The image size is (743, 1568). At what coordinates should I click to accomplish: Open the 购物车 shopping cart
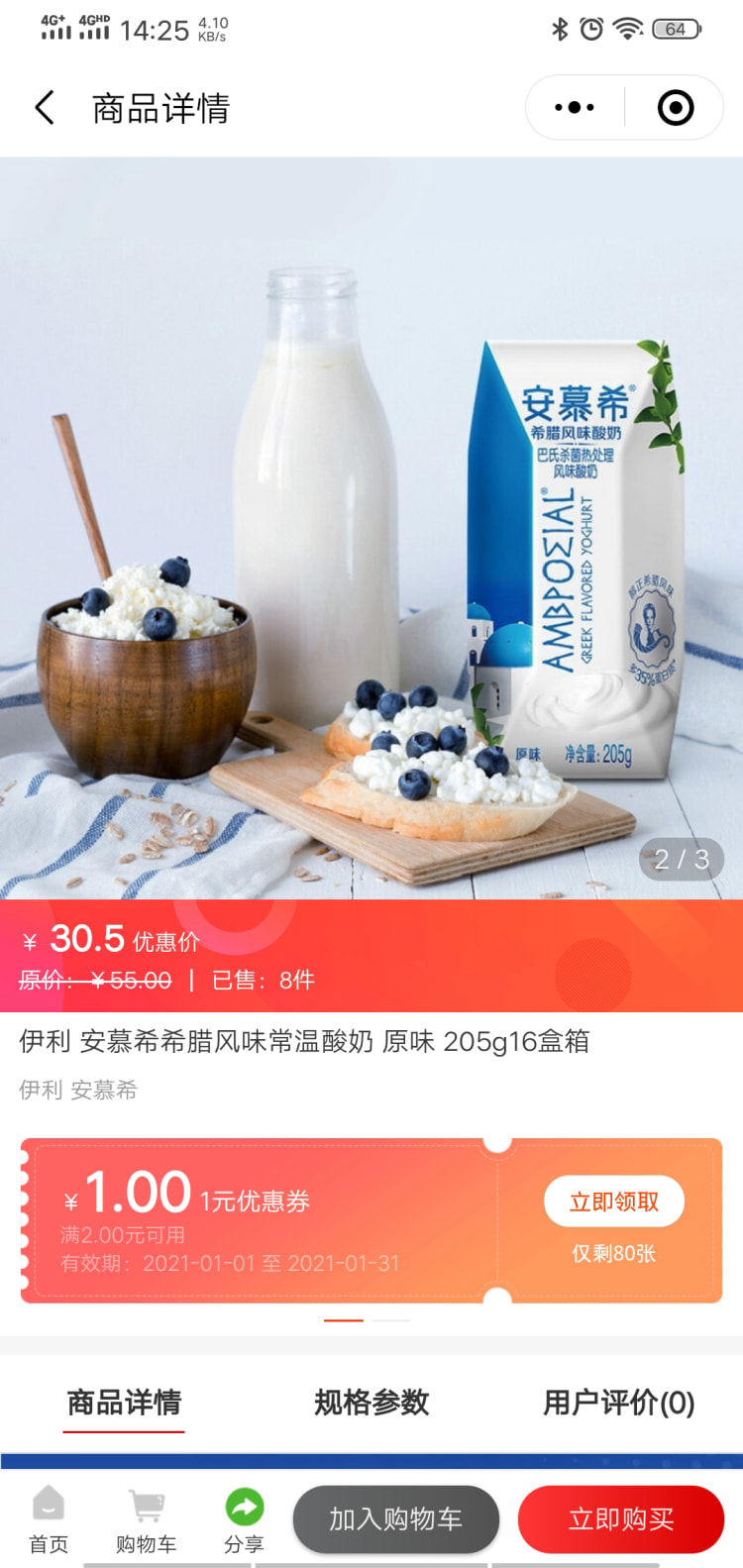(147, 1520)
